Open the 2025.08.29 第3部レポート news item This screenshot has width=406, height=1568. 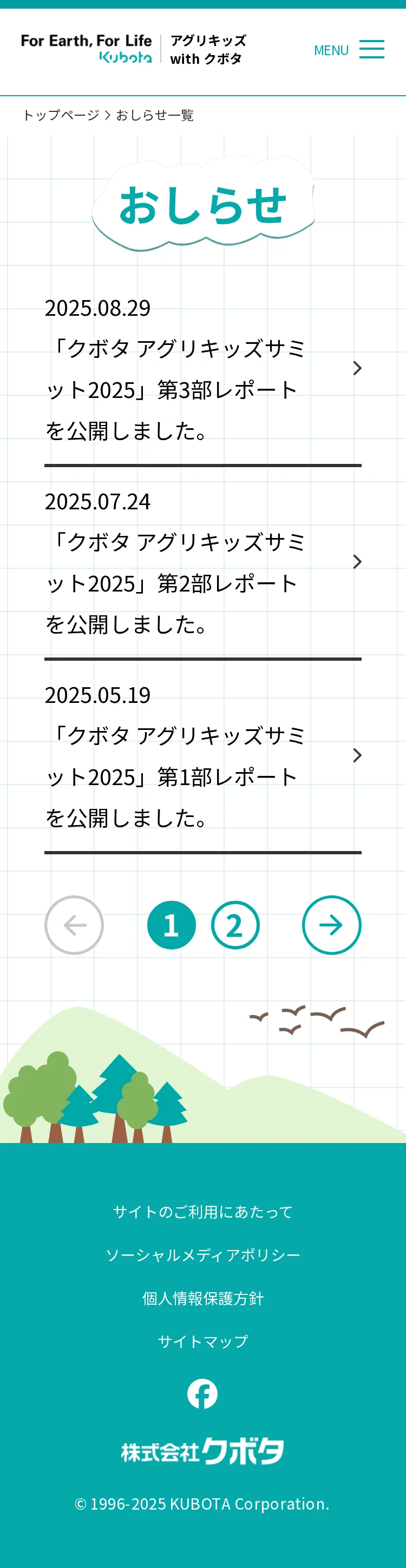[x=203, y=369]
